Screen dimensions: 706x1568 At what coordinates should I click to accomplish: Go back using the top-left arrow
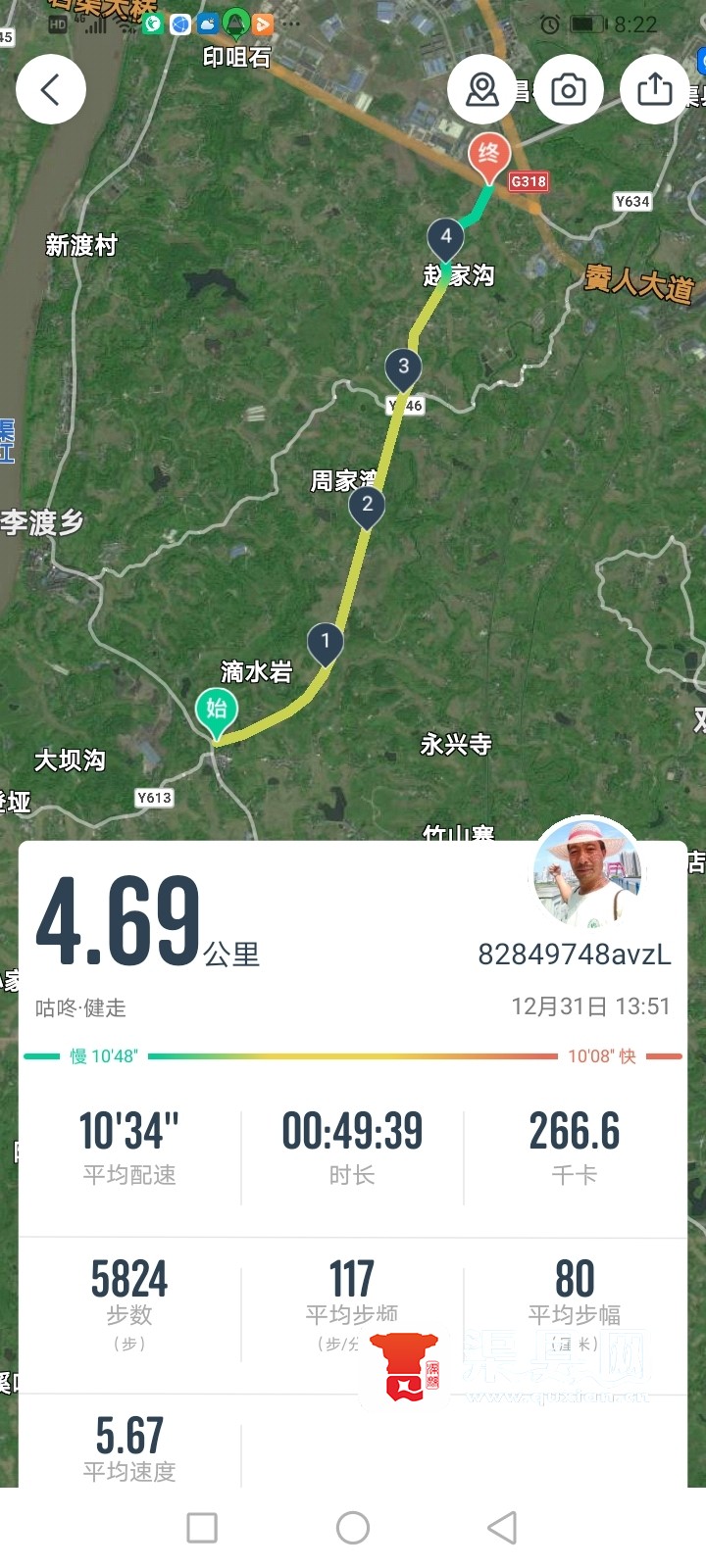(51, 90)
